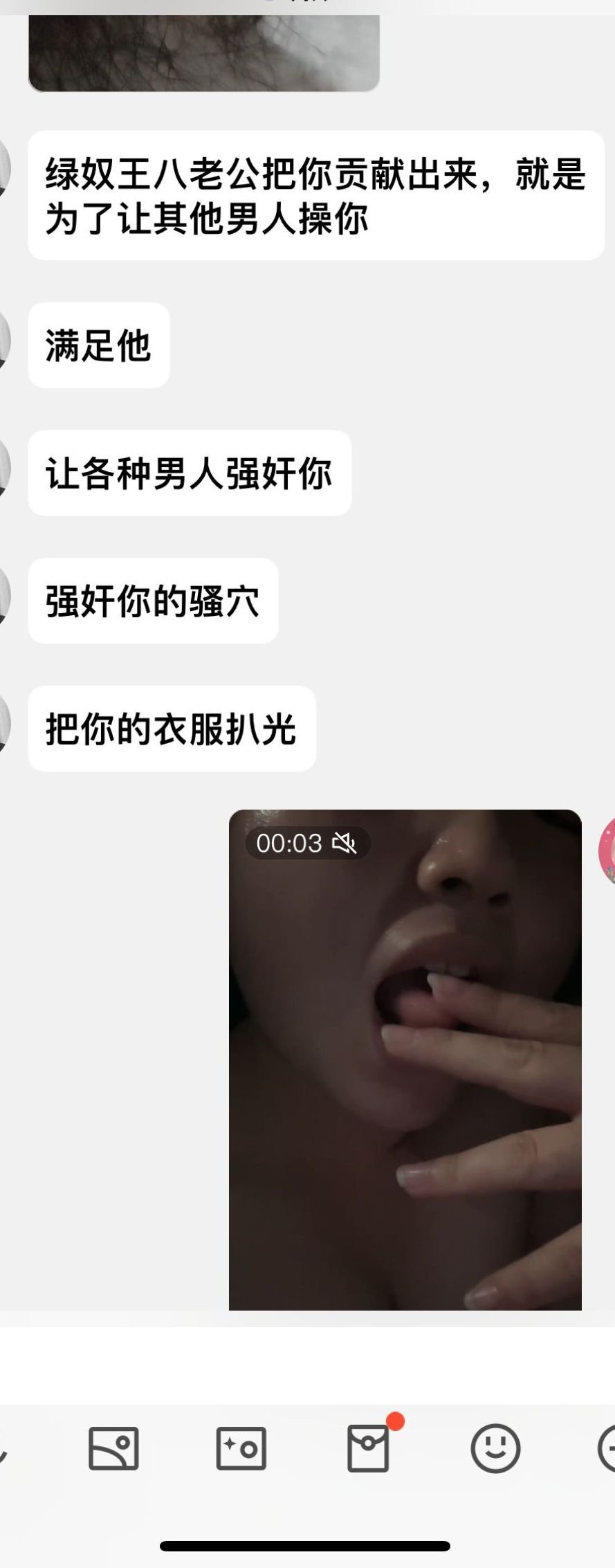615x1568 pixels.
Task: Open the received image at the top
Action: [x=203, y=53]
